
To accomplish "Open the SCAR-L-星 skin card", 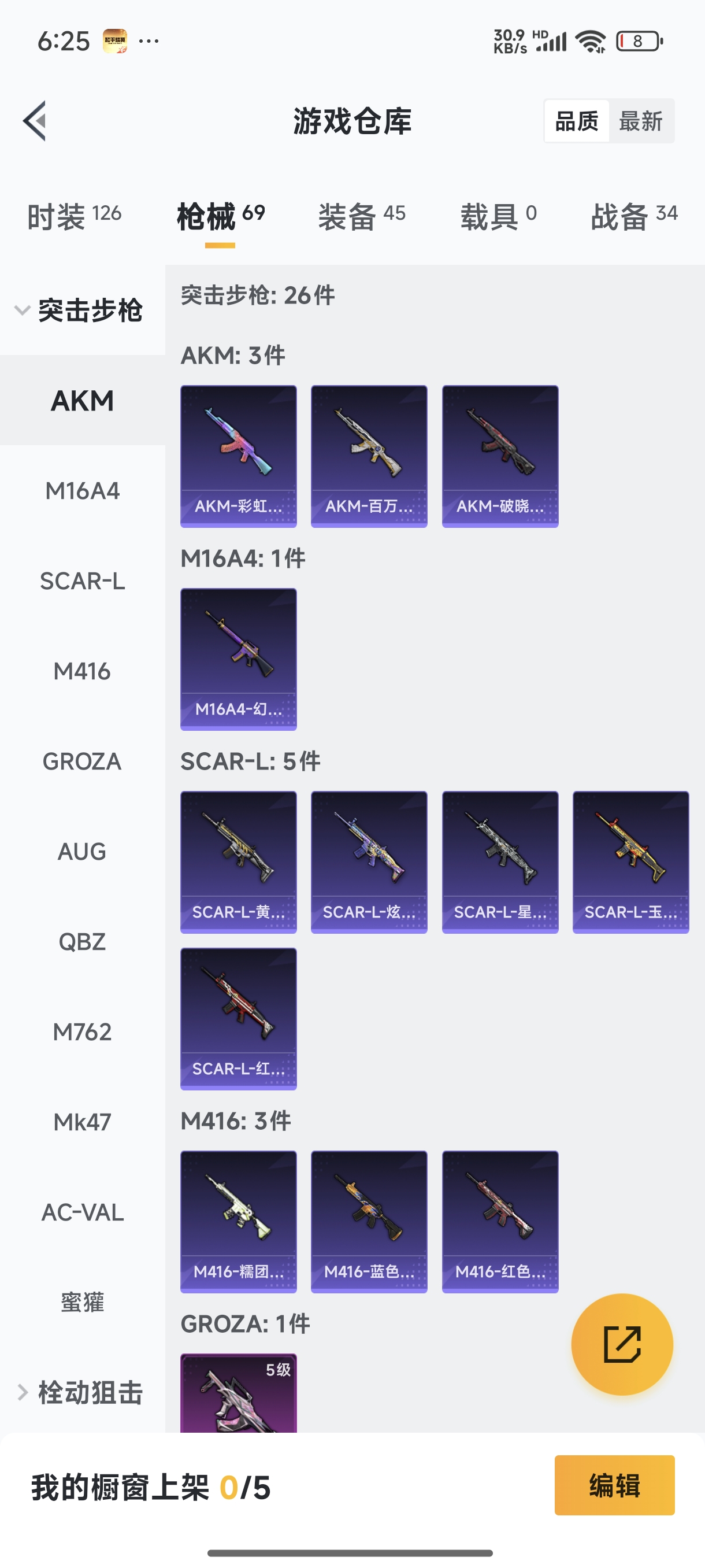I will click(500, 862).
